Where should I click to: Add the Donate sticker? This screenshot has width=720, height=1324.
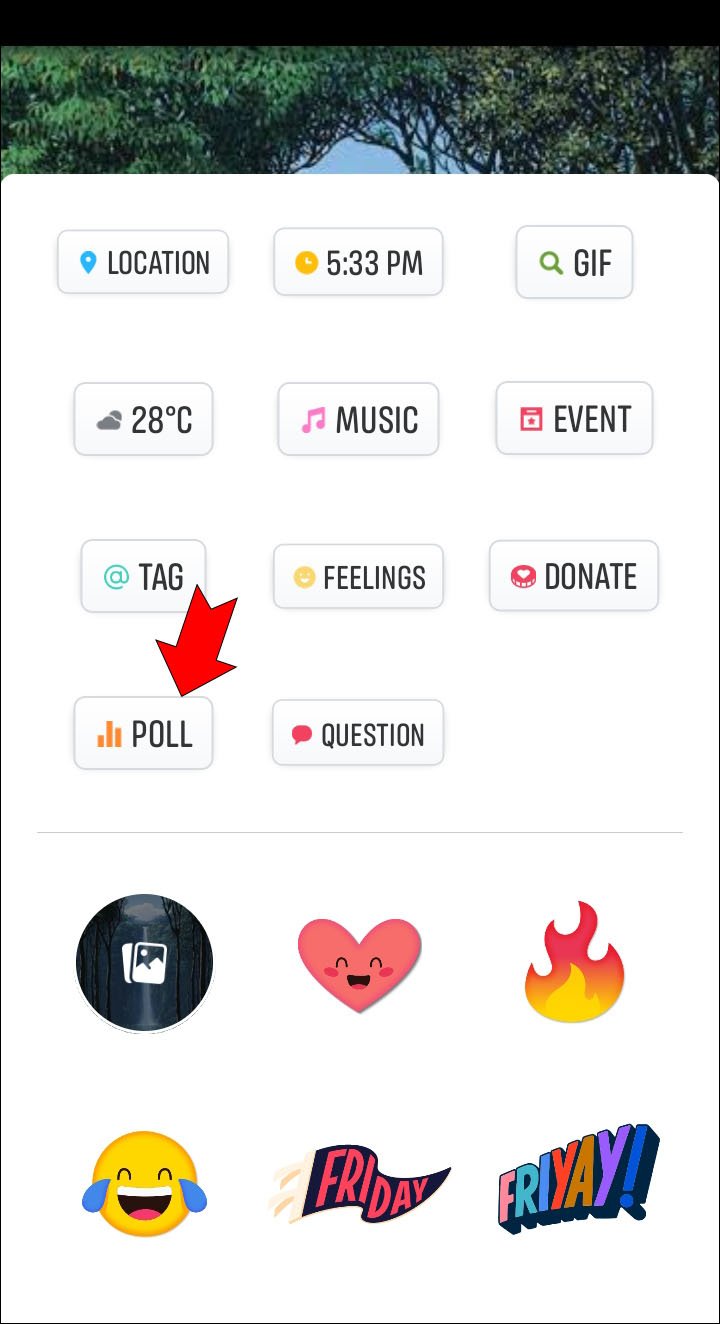573,576
